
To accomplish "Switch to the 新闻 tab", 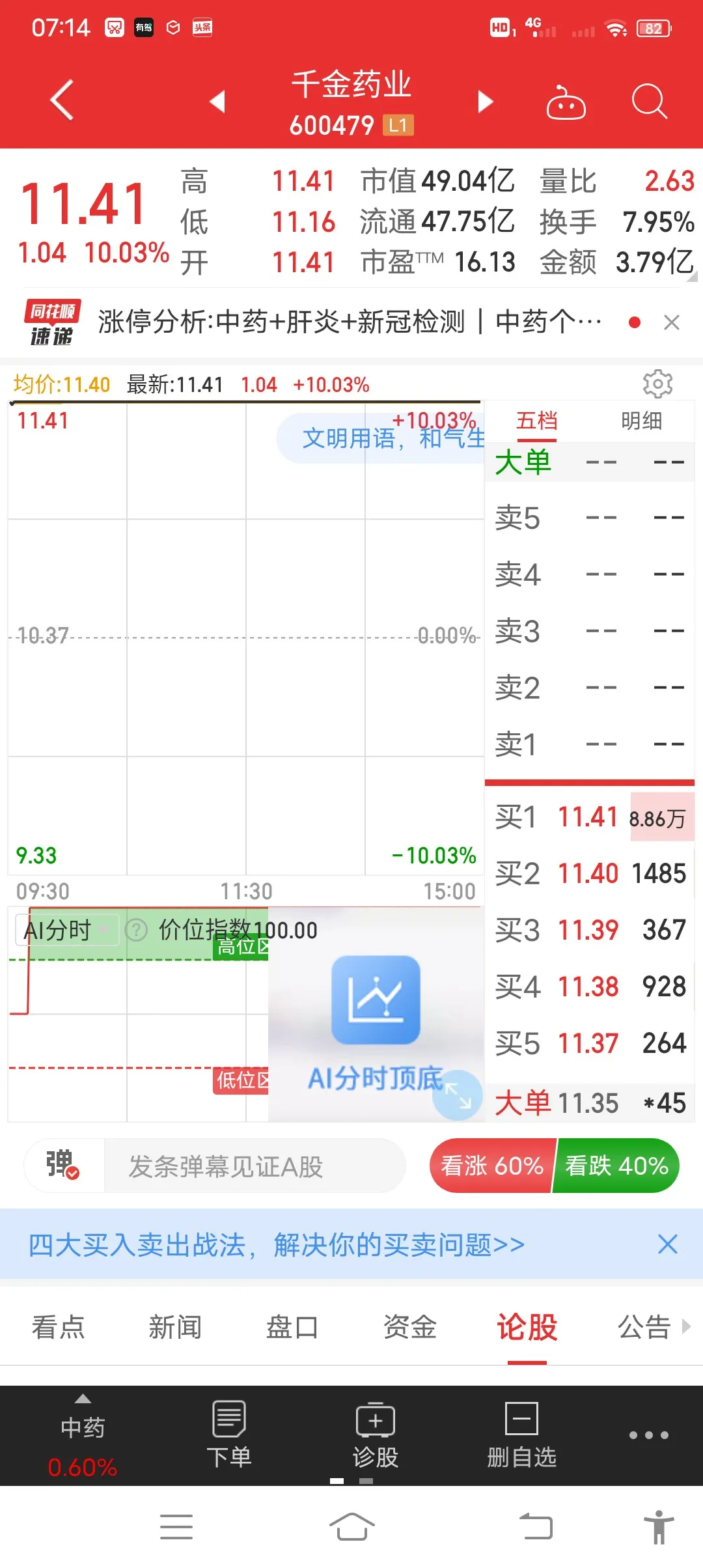I will 175,1326.
